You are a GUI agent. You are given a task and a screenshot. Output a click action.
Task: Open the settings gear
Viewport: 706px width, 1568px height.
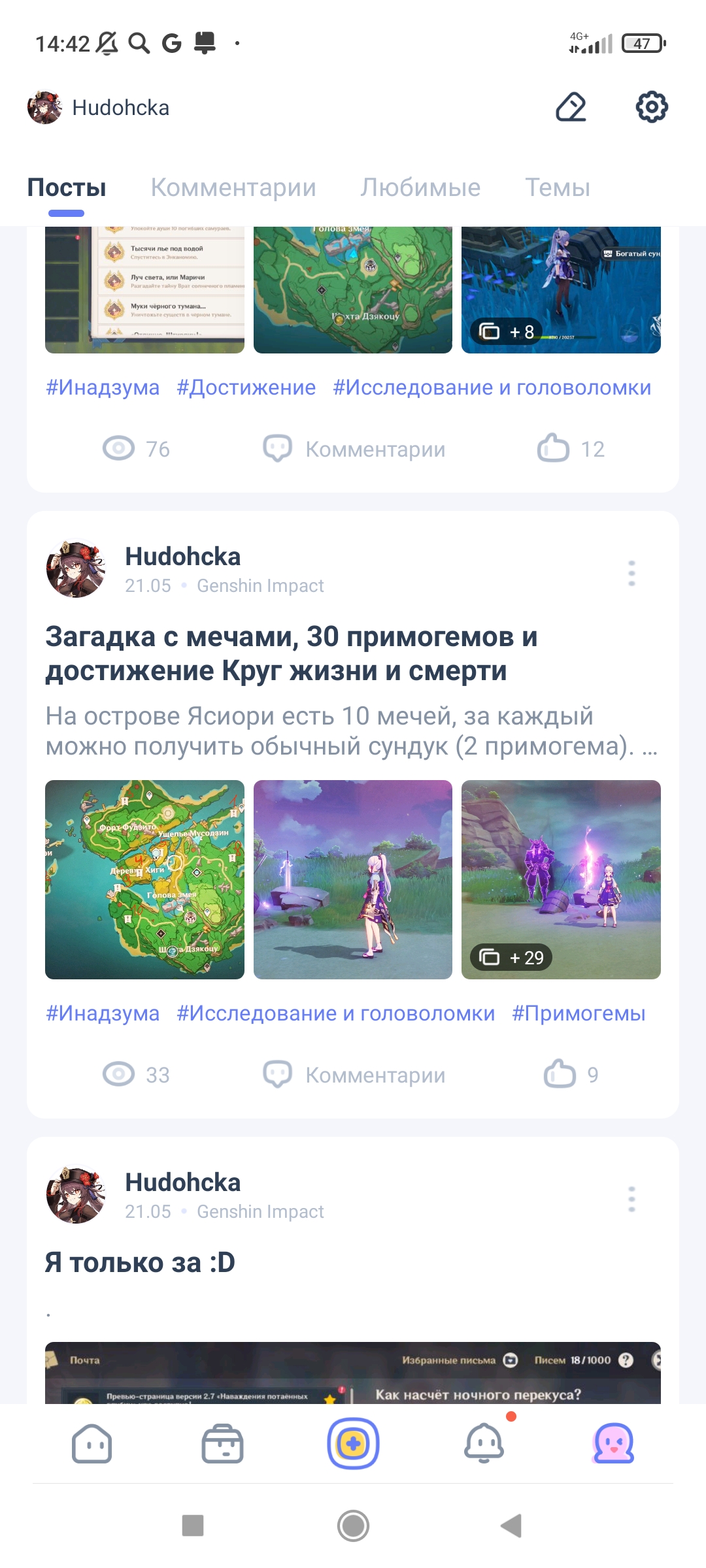click(x=652, y=107)
